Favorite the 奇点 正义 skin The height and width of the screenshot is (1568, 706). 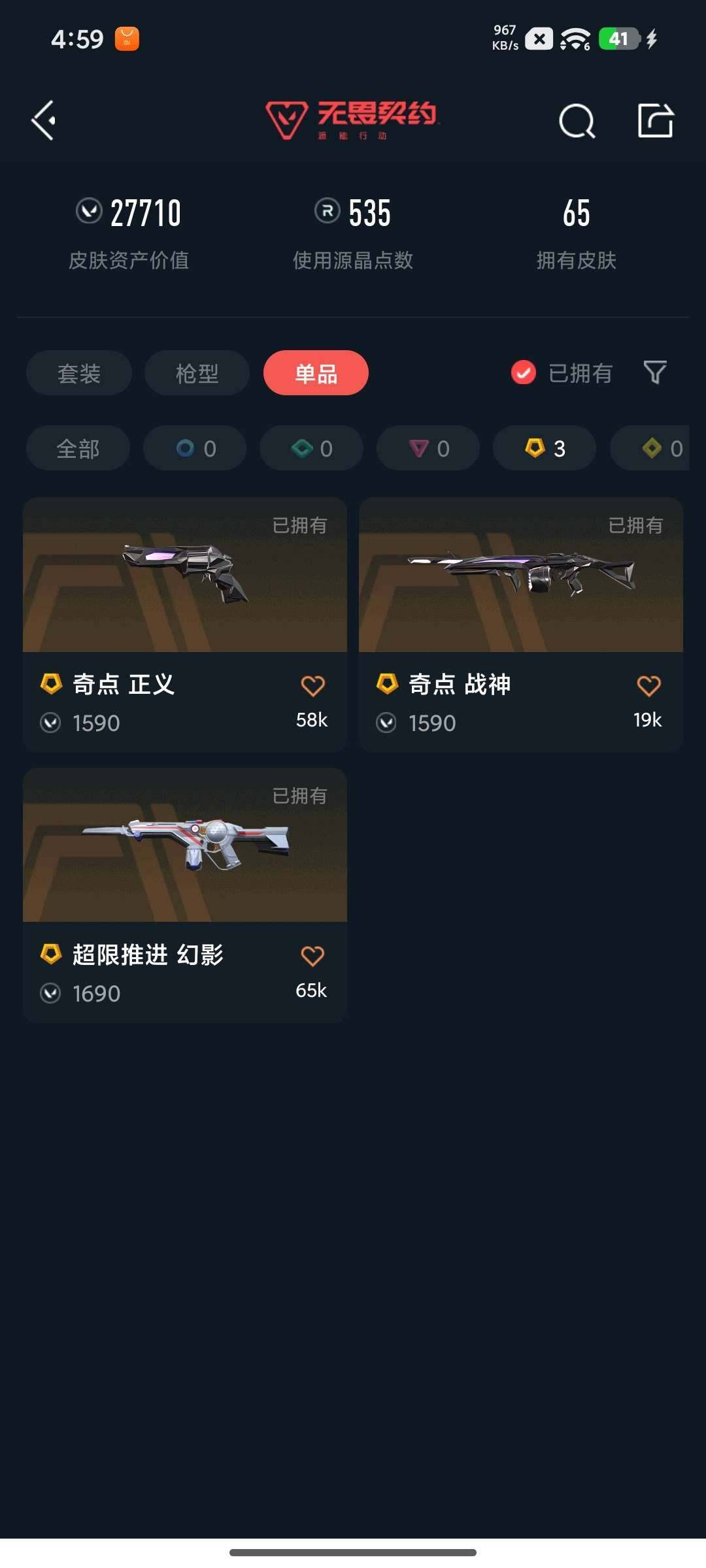tap(313, 685)
